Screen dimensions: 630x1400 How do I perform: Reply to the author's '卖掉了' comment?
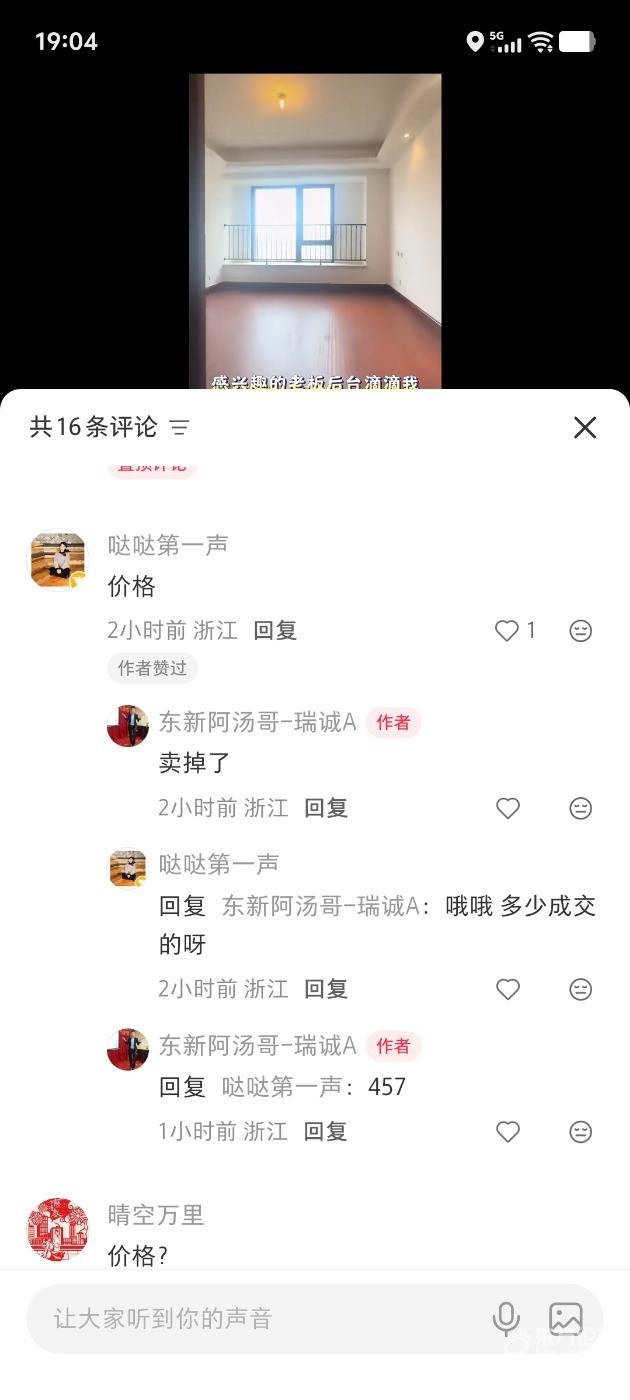[326, 808]
